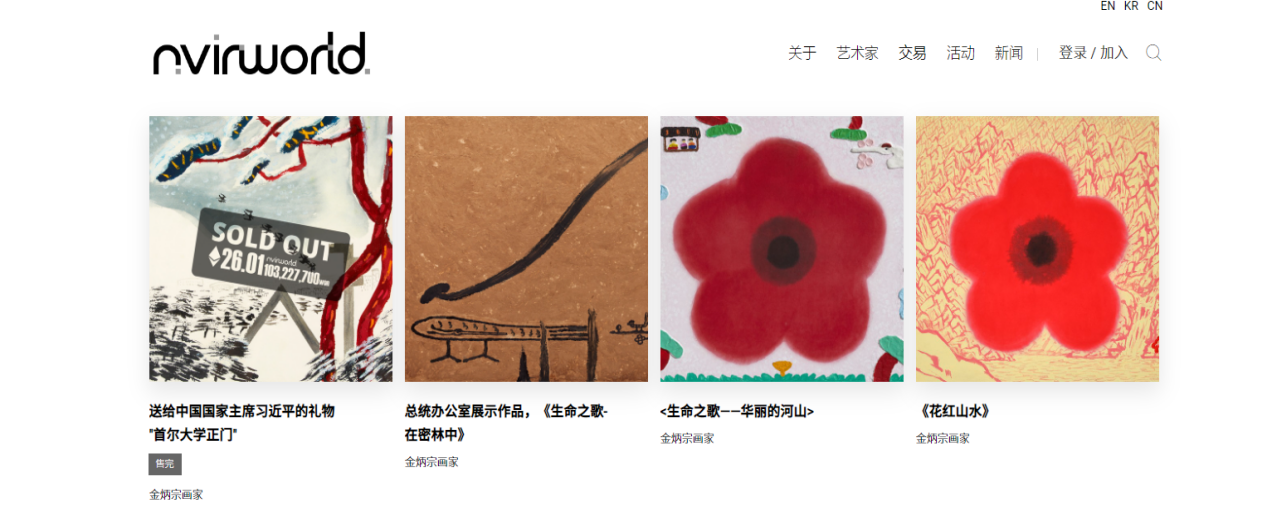This screenshot has width=1267, height=507.
Task: Open the 新闻 section
Action: click(x=1008, y=53)
